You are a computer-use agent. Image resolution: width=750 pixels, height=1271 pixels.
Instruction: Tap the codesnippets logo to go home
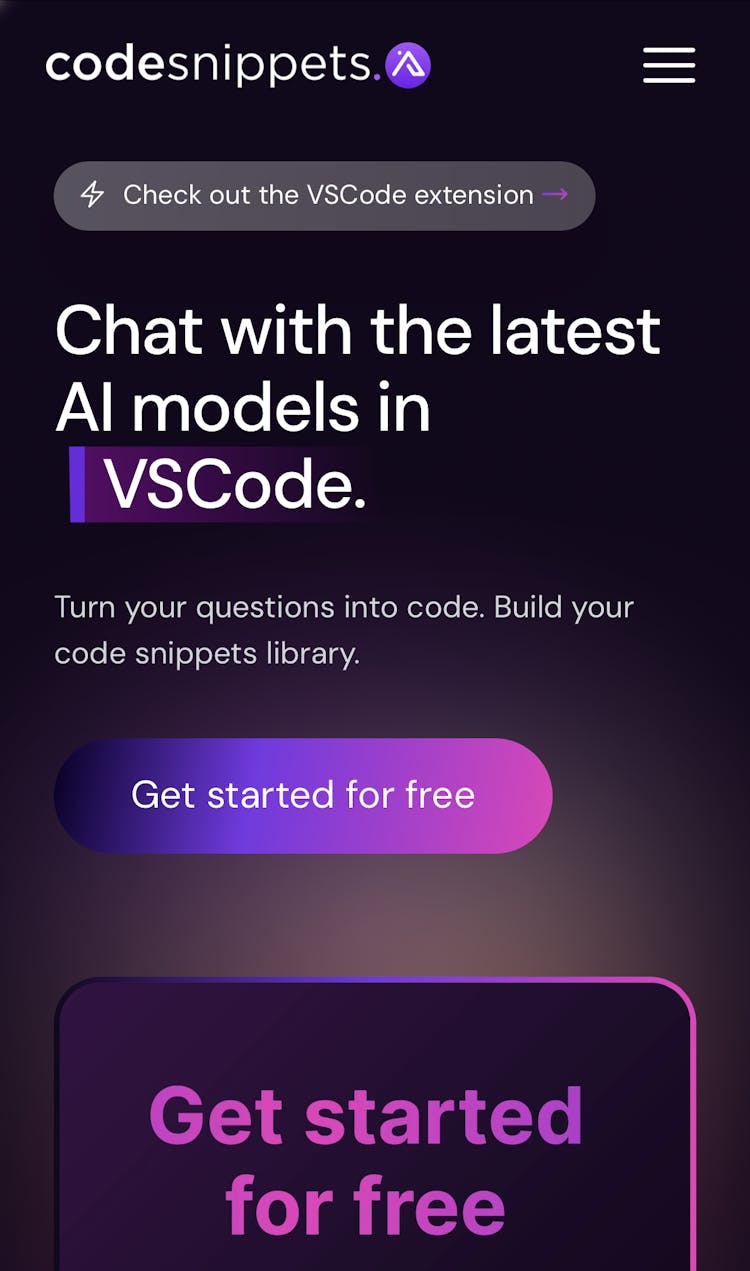tap(238, 65)
